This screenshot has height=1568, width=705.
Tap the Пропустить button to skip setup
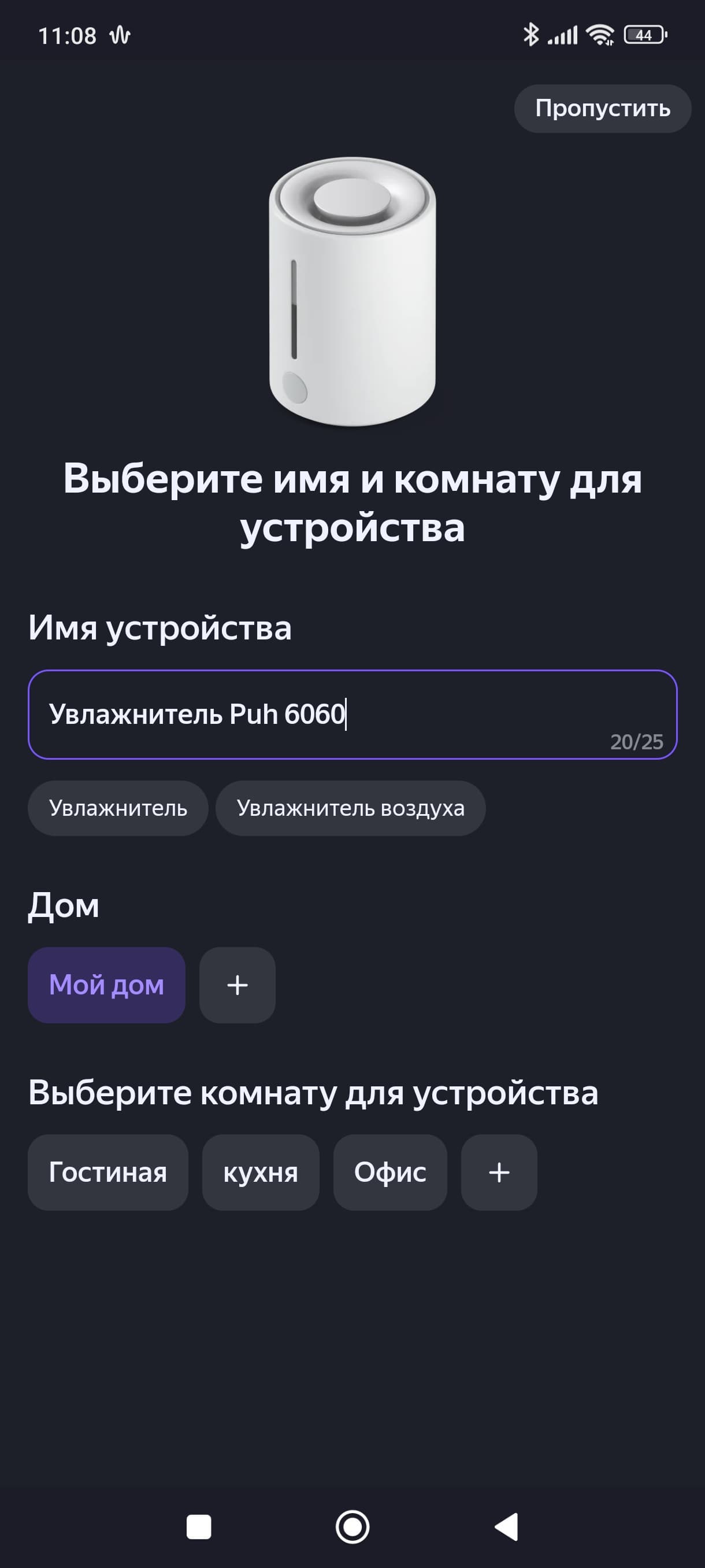[602, 108]
